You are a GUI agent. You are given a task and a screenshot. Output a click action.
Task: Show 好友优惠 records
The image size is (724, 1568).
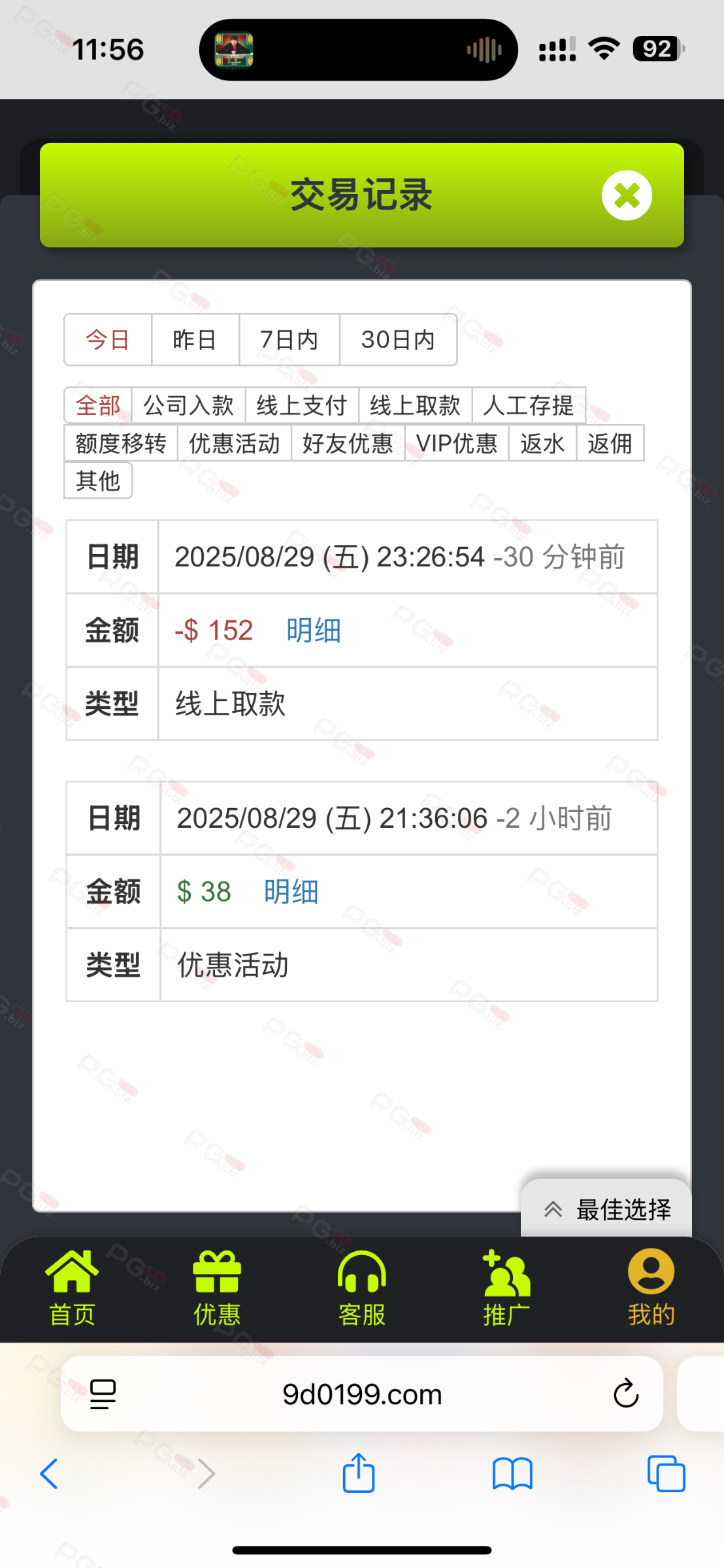348,444
